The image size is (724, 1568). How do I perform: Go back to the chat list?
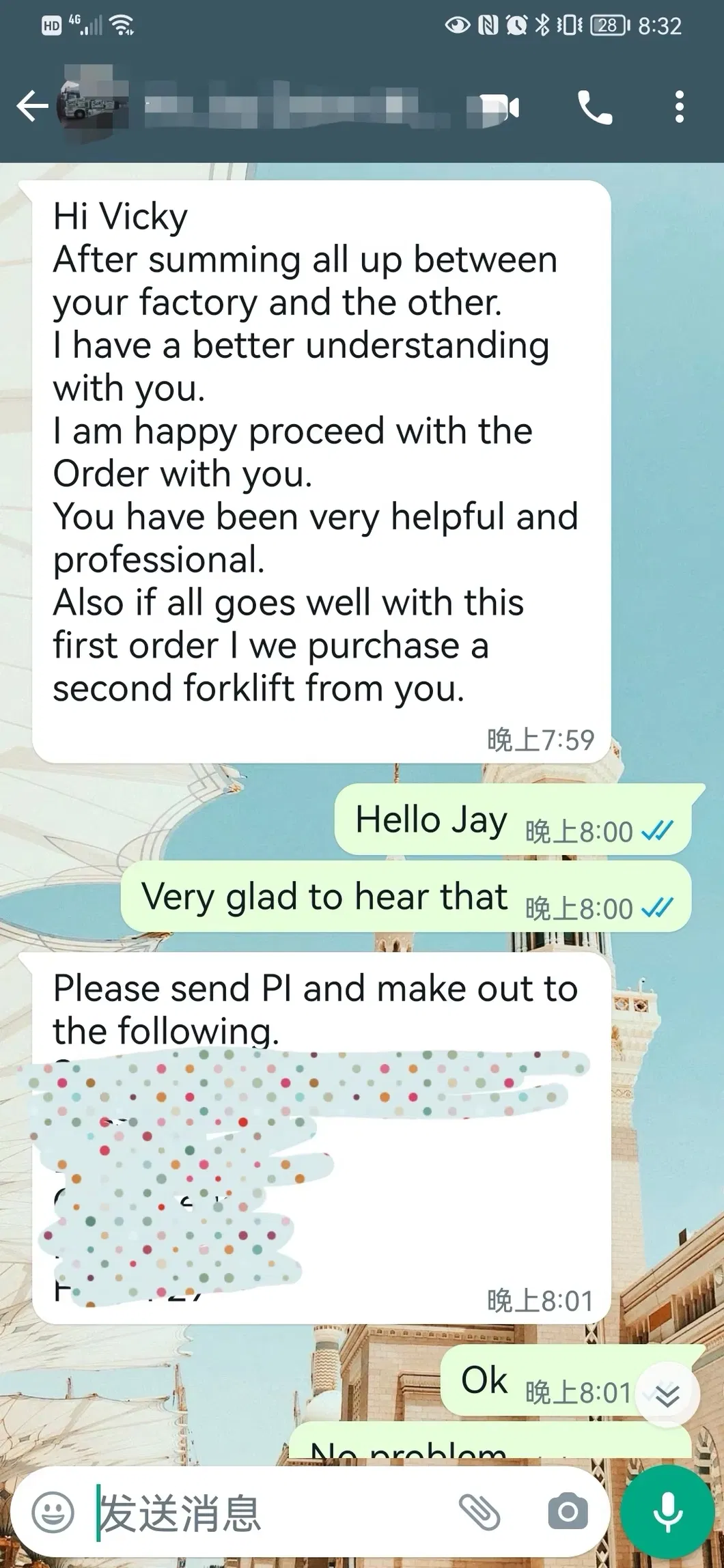tap(31, 107)
